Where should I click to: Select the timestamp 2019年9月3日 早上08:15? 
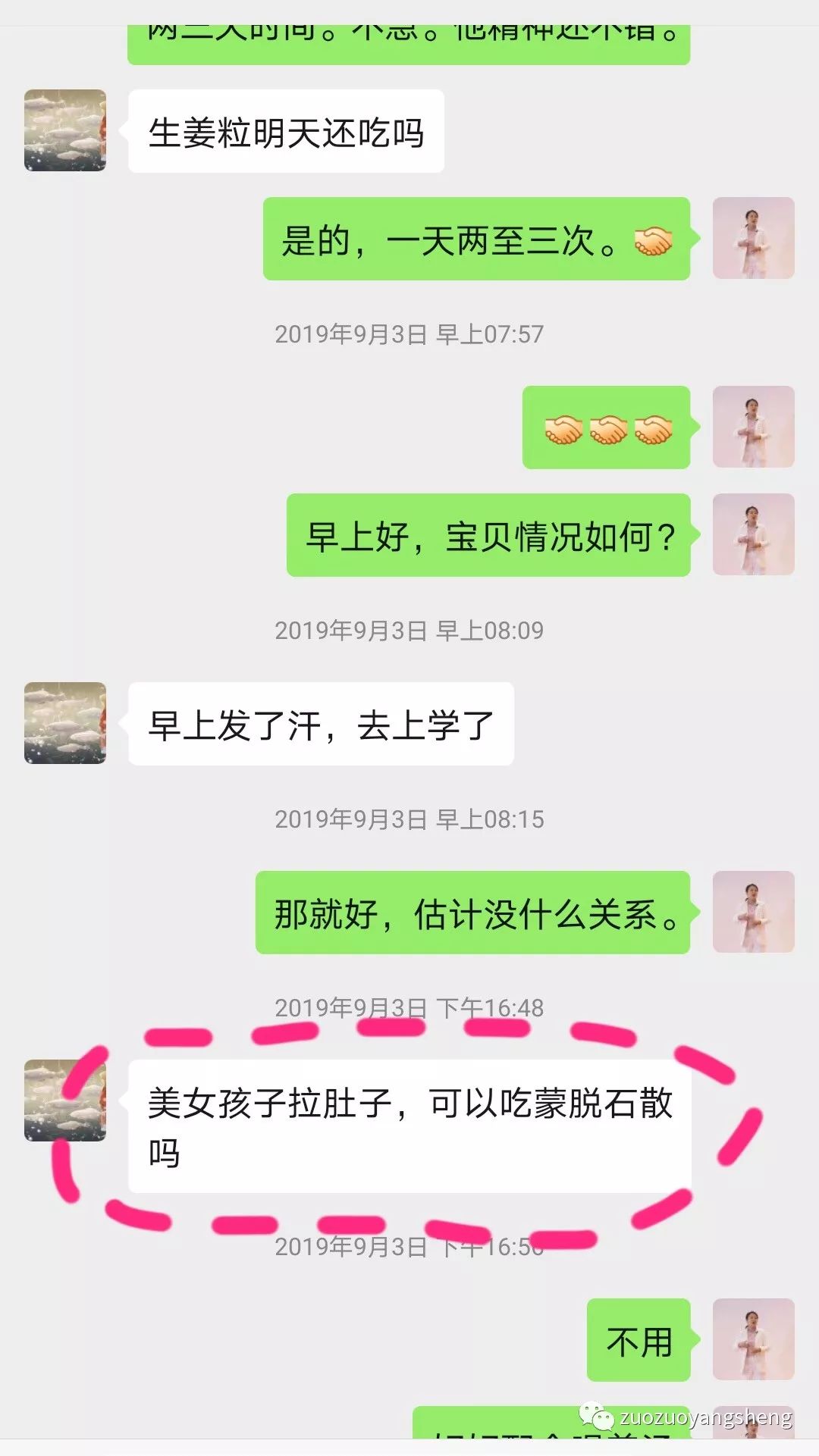coord(409,819)
